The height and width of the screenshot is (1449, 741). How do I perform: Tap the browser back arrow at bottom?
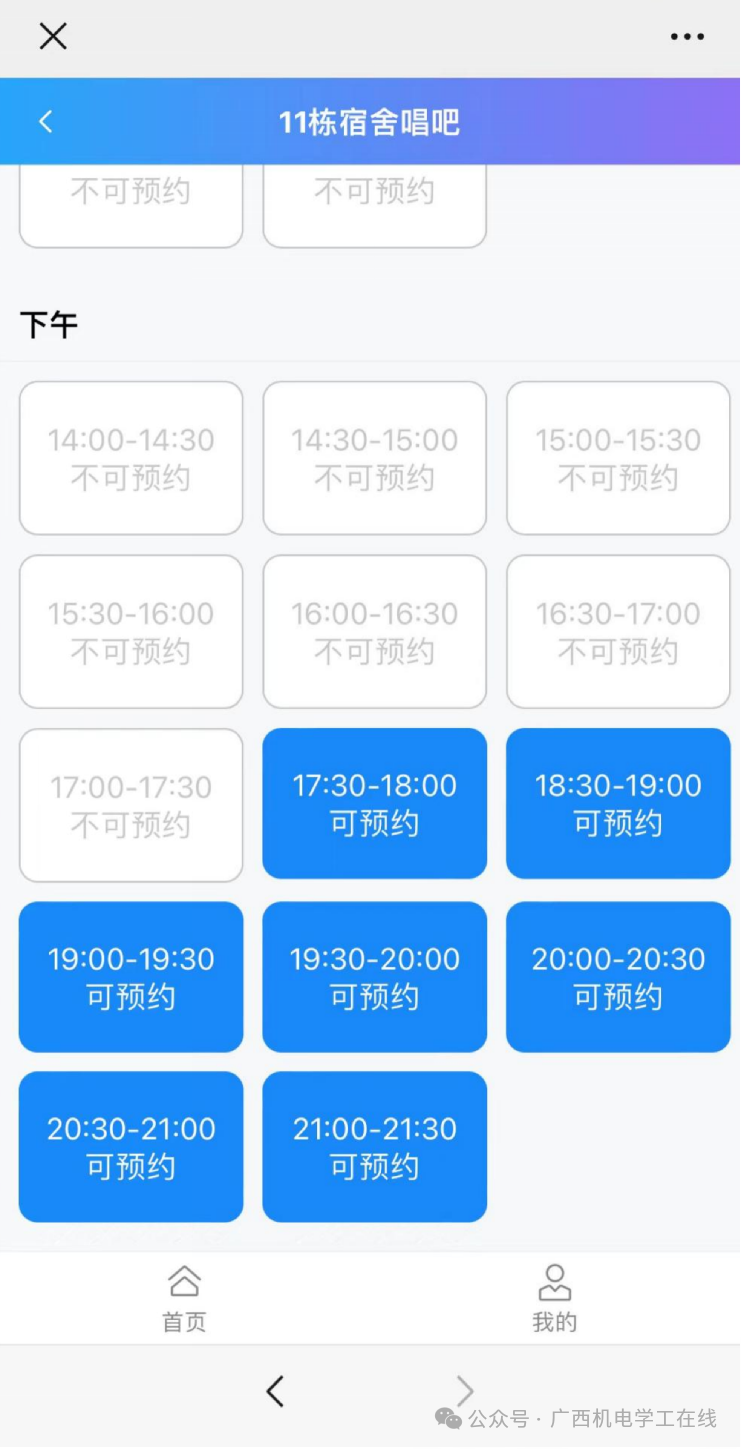(275, 1391)
